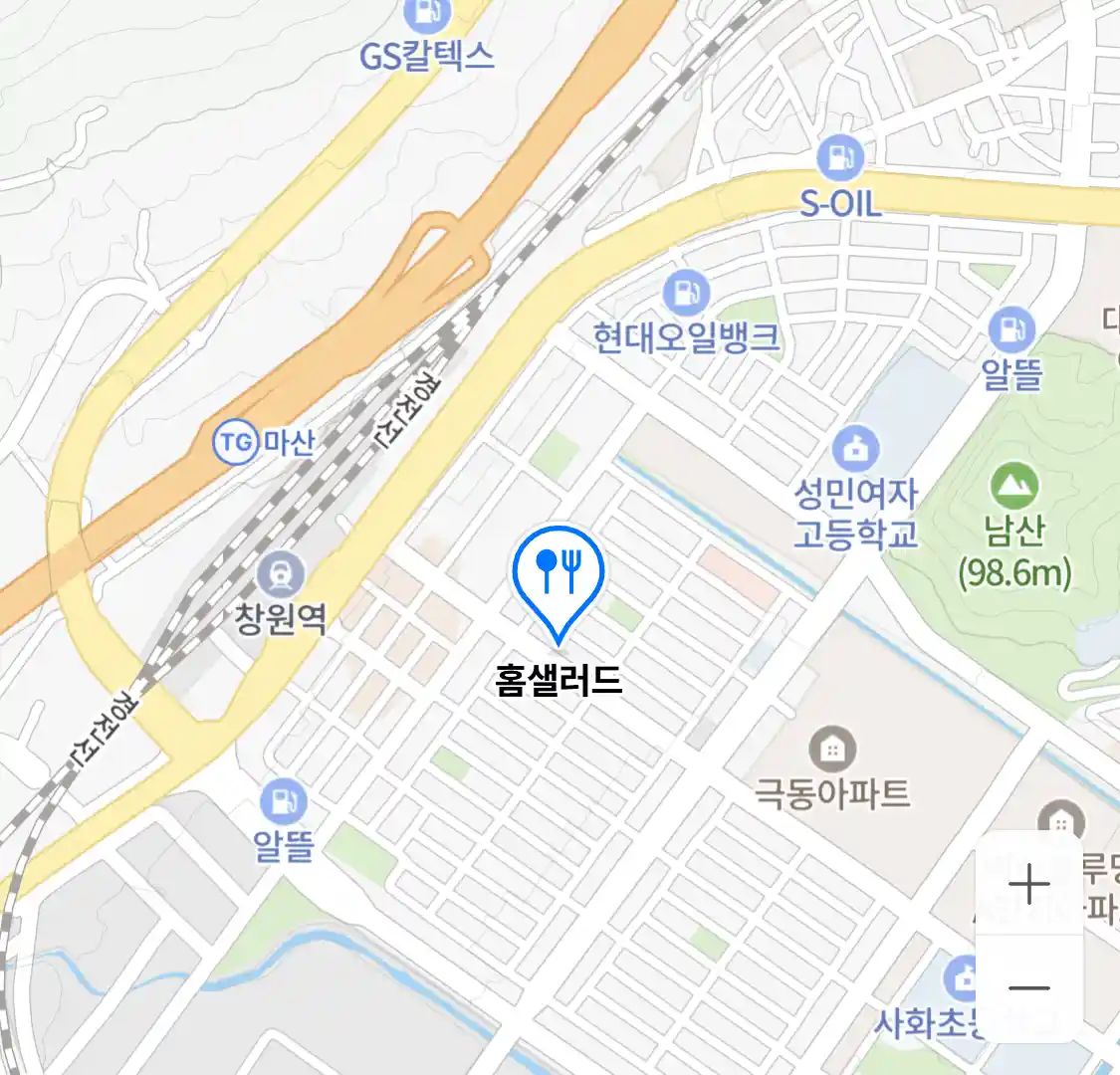The height and width of the screenshot is (1075, 1120).
Task: Tap the GS칼텍스 gas station marker
Action: (x=428, y=13)
